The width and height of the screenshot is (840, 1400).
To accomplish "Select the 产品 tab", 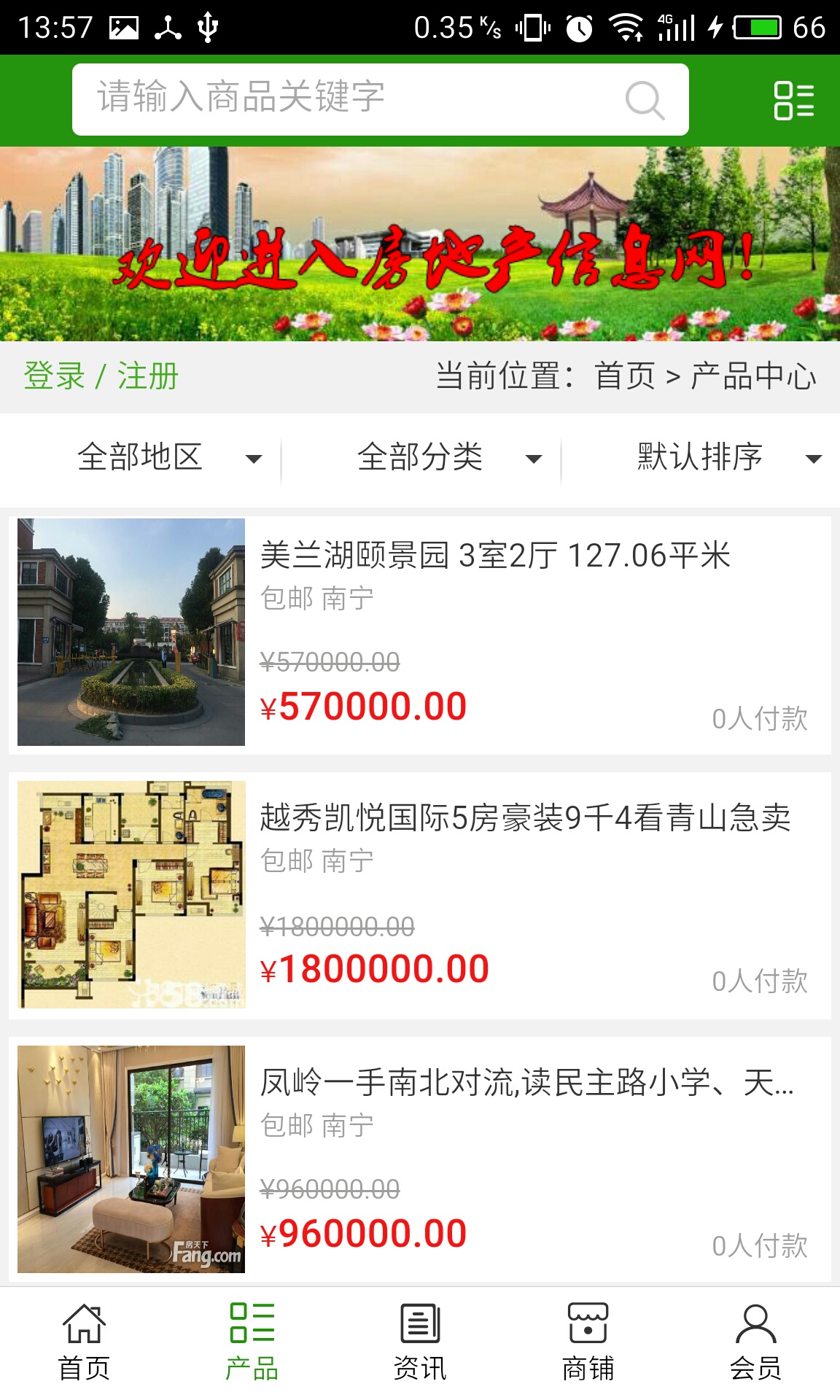I will click(x=252, y=1343).
